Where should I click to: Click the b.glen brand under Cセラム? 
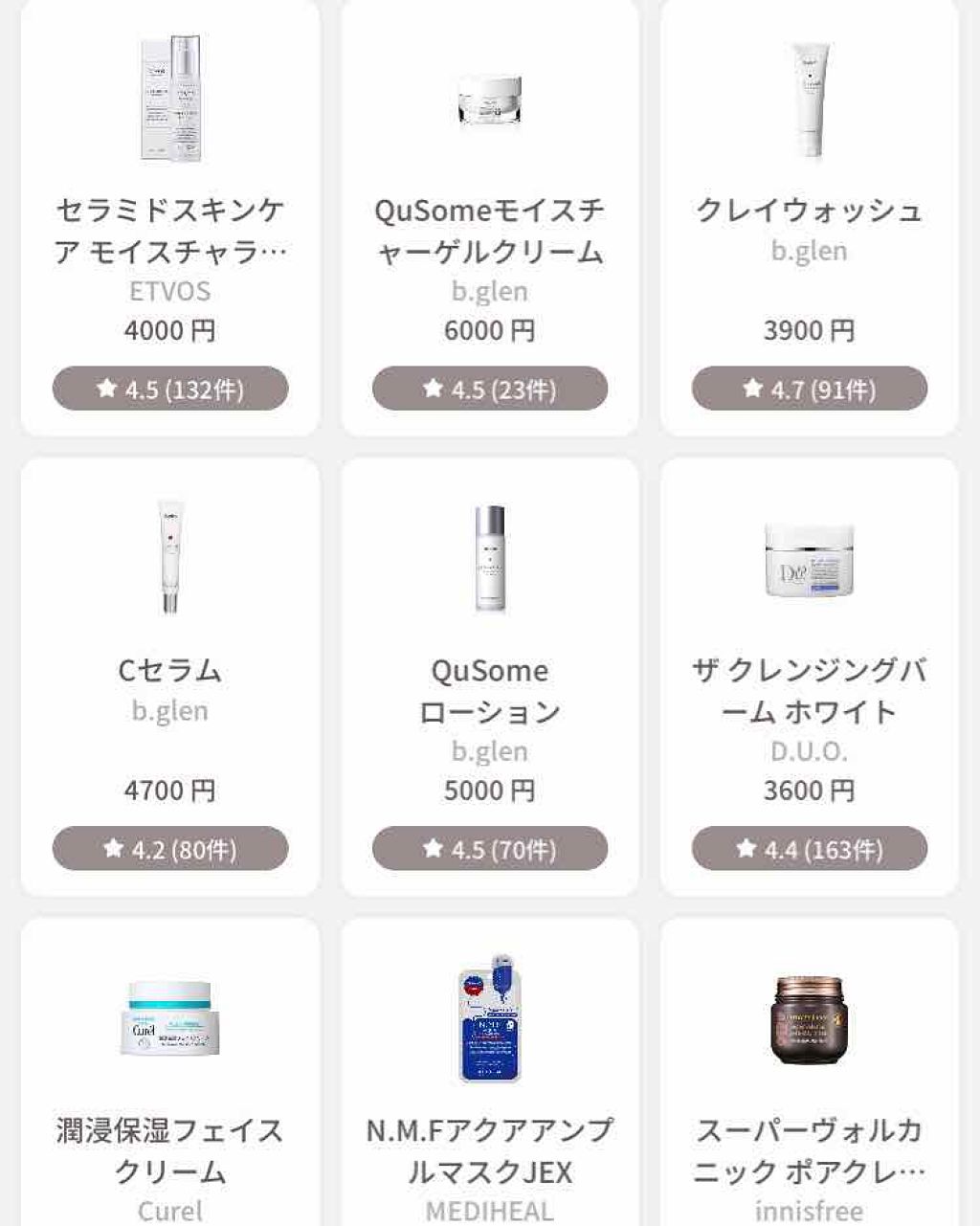[170, 710]
